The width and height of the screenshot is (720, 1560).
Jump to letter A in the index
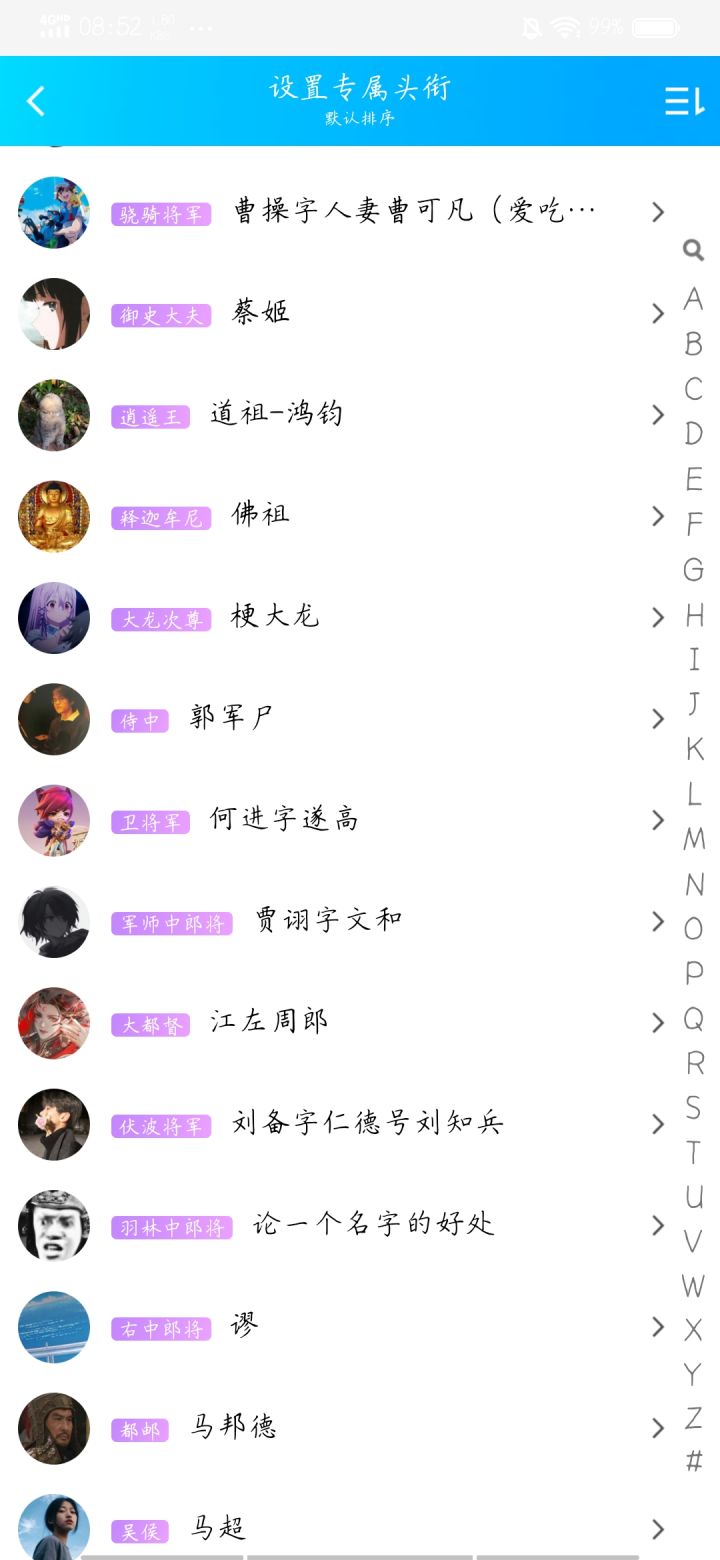693,299
